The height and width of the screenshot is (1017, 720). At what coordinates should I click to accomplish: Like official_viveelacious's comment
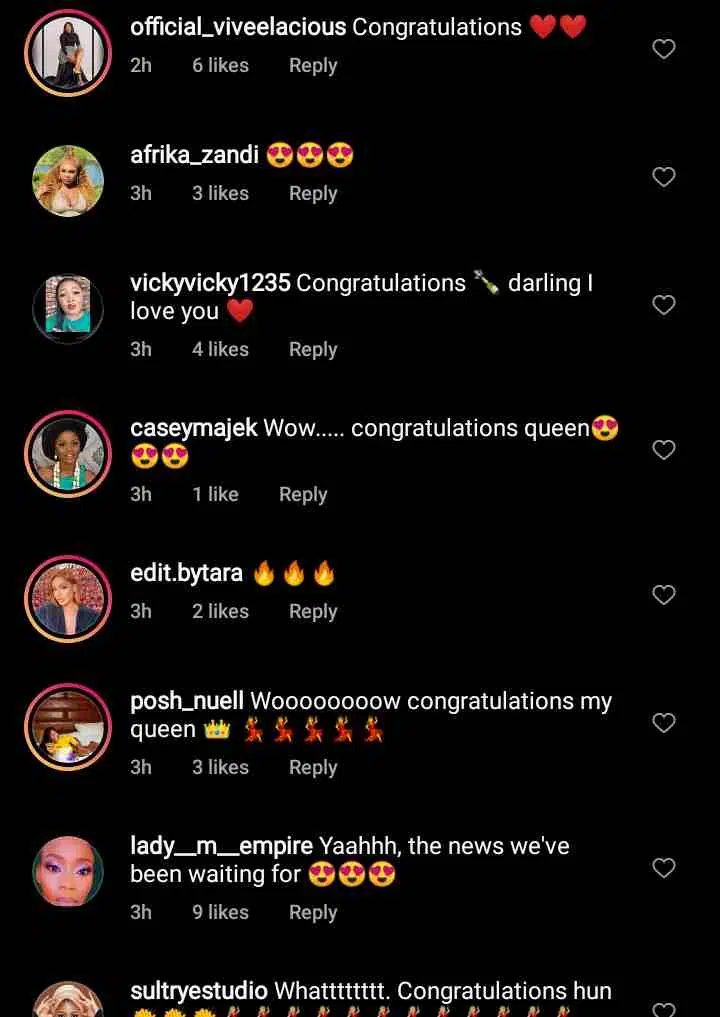click(664, 49)
